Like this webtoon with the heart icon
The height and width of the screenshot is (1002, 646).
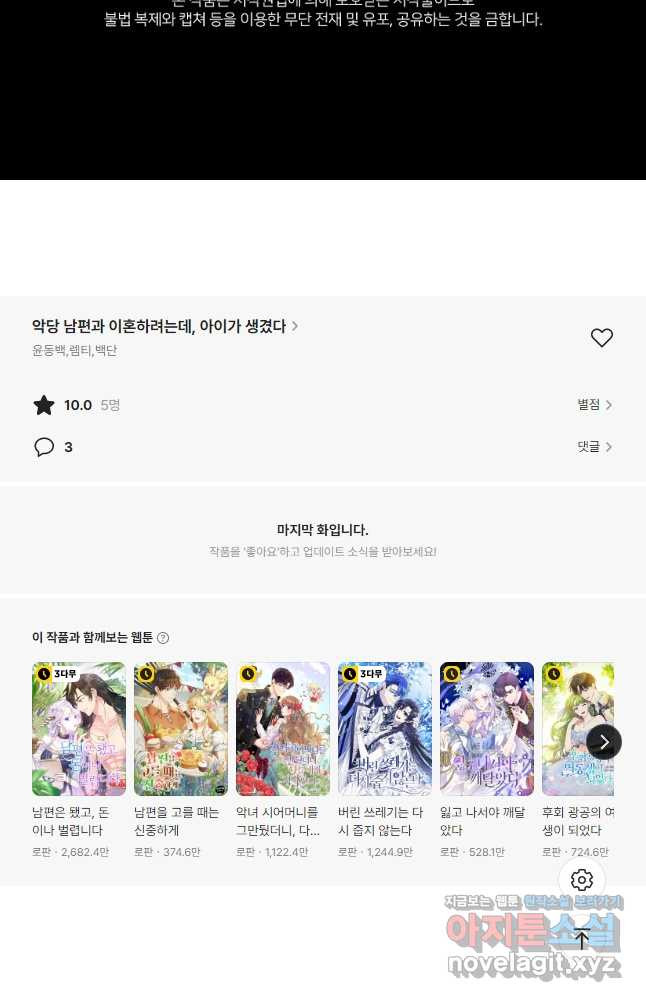[x=601, y=338]
